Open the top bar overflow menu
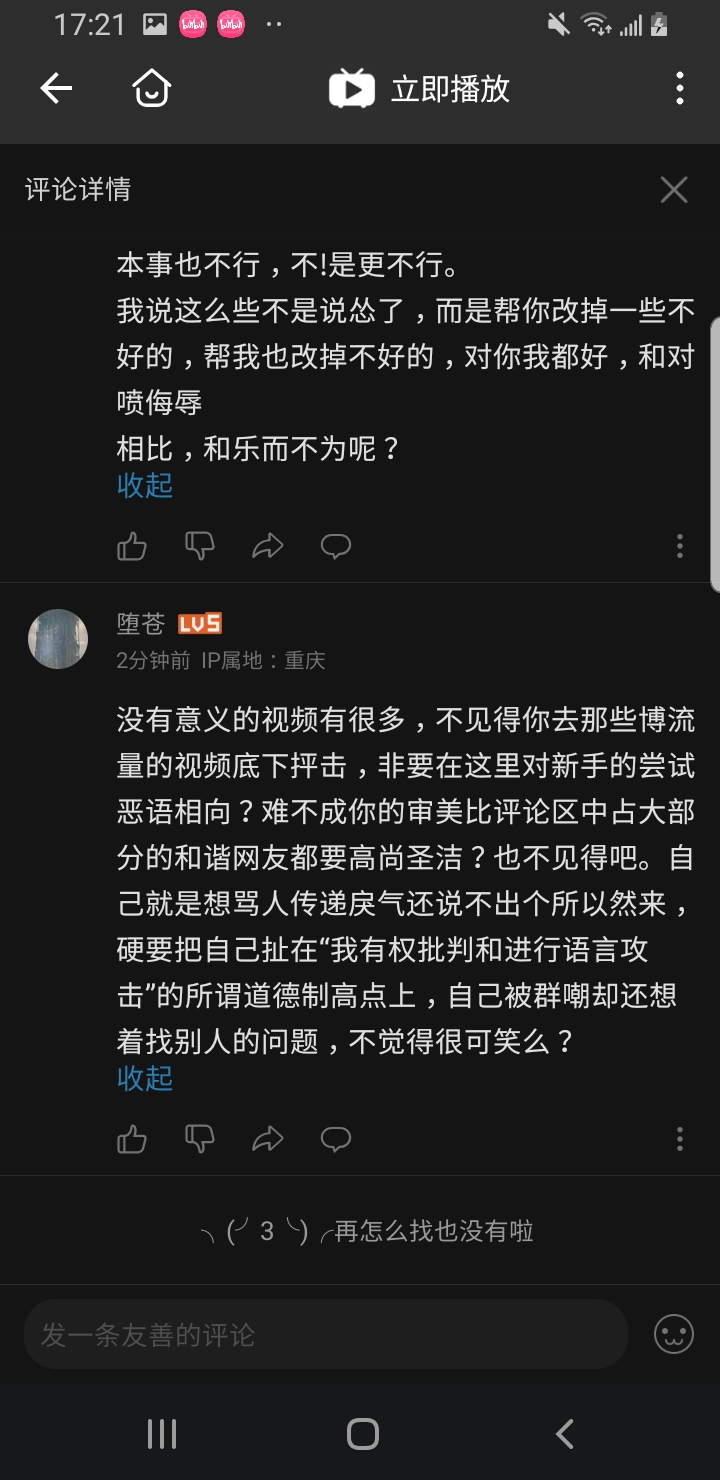720x1480 pixels. pos(680,89)
